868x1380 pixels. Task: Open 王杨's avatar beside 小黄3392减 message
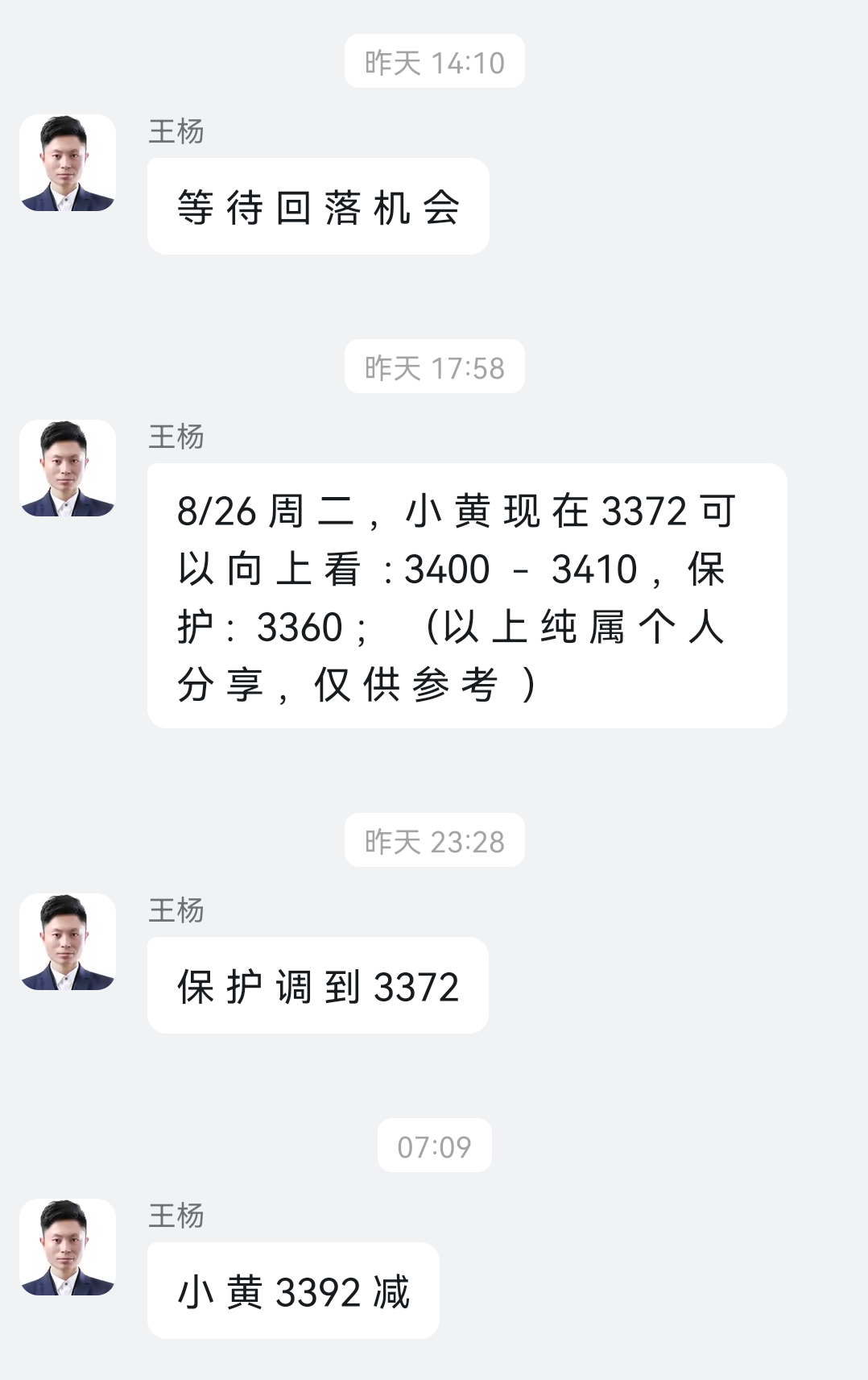click(x=68, y=1247)
